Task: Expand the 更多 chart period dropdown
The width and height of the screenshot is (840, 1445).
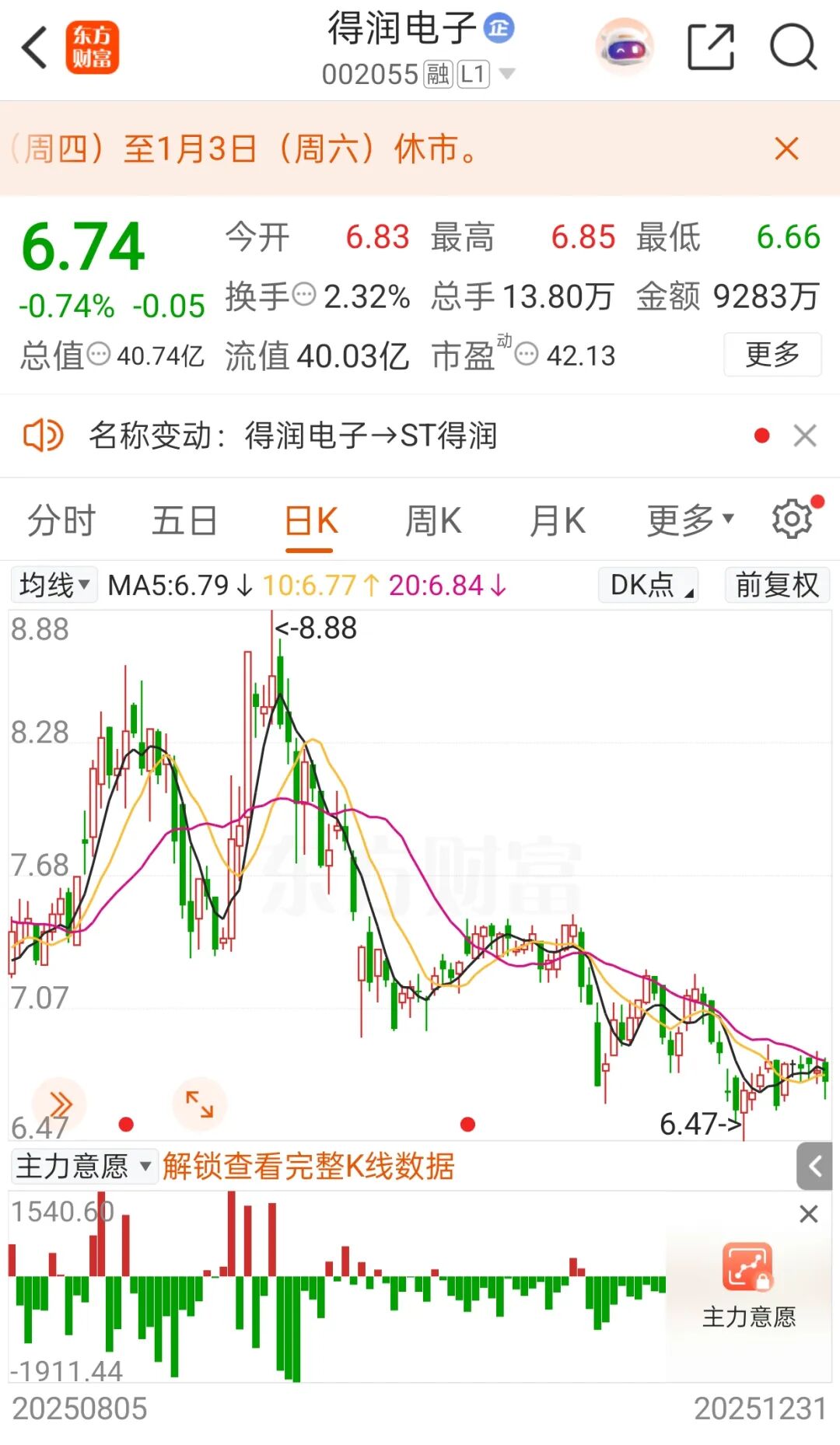Action: 689,521
